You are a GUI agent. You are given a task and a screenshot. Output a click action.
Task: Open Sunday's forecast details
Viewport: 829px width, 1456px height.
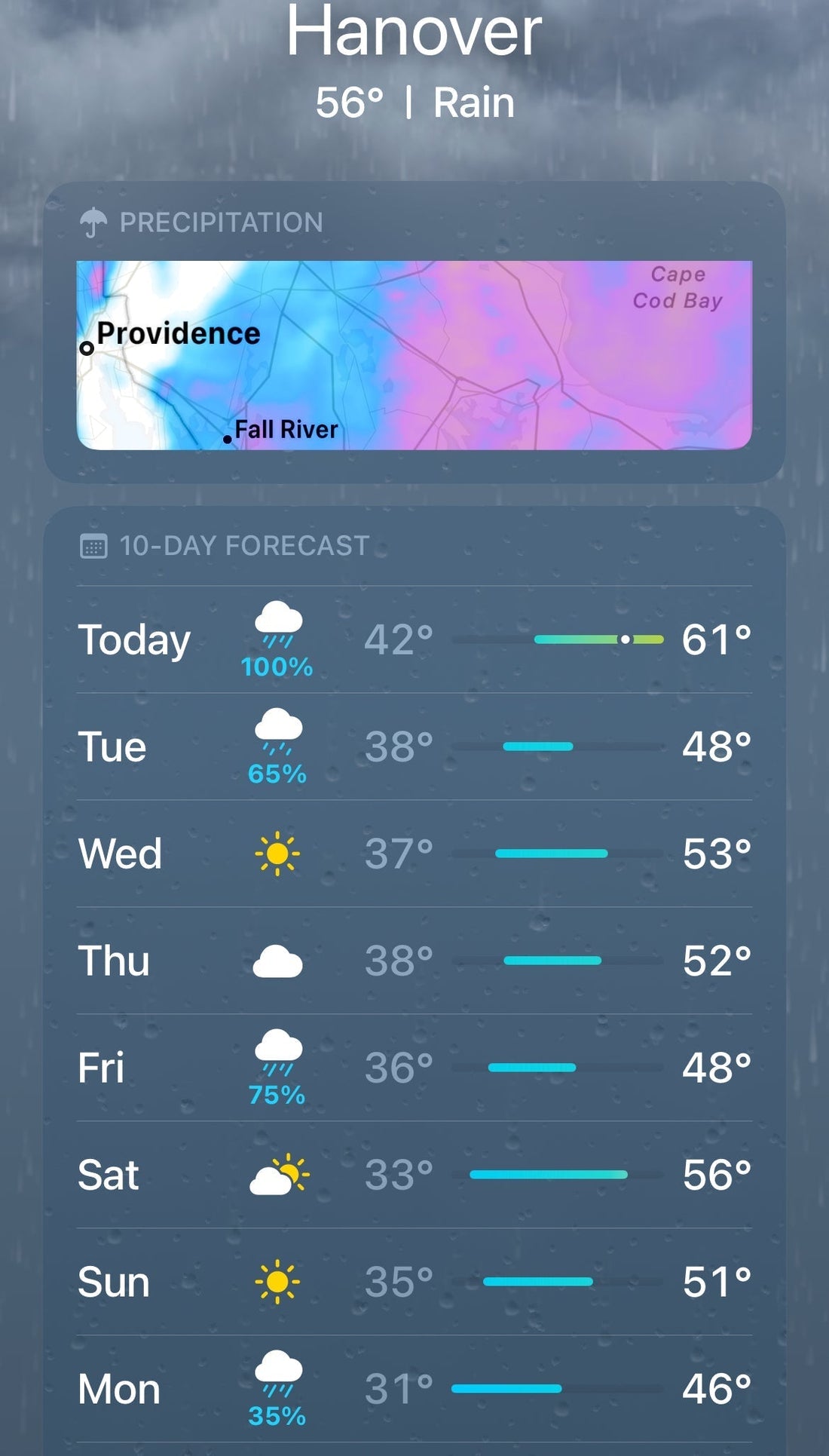click(414, 1282)
